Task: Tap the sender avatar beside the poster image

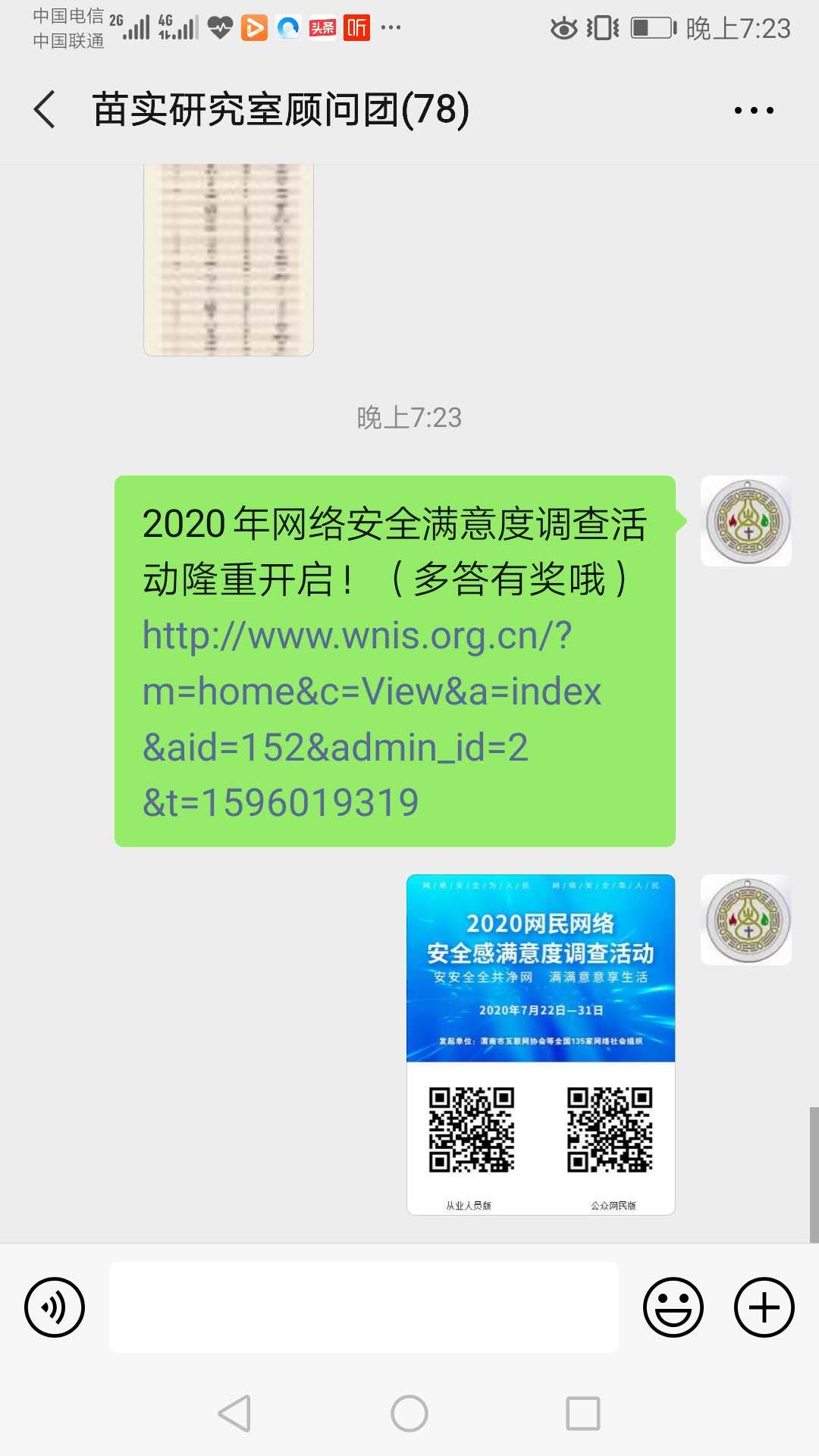Action: (746, 920)
